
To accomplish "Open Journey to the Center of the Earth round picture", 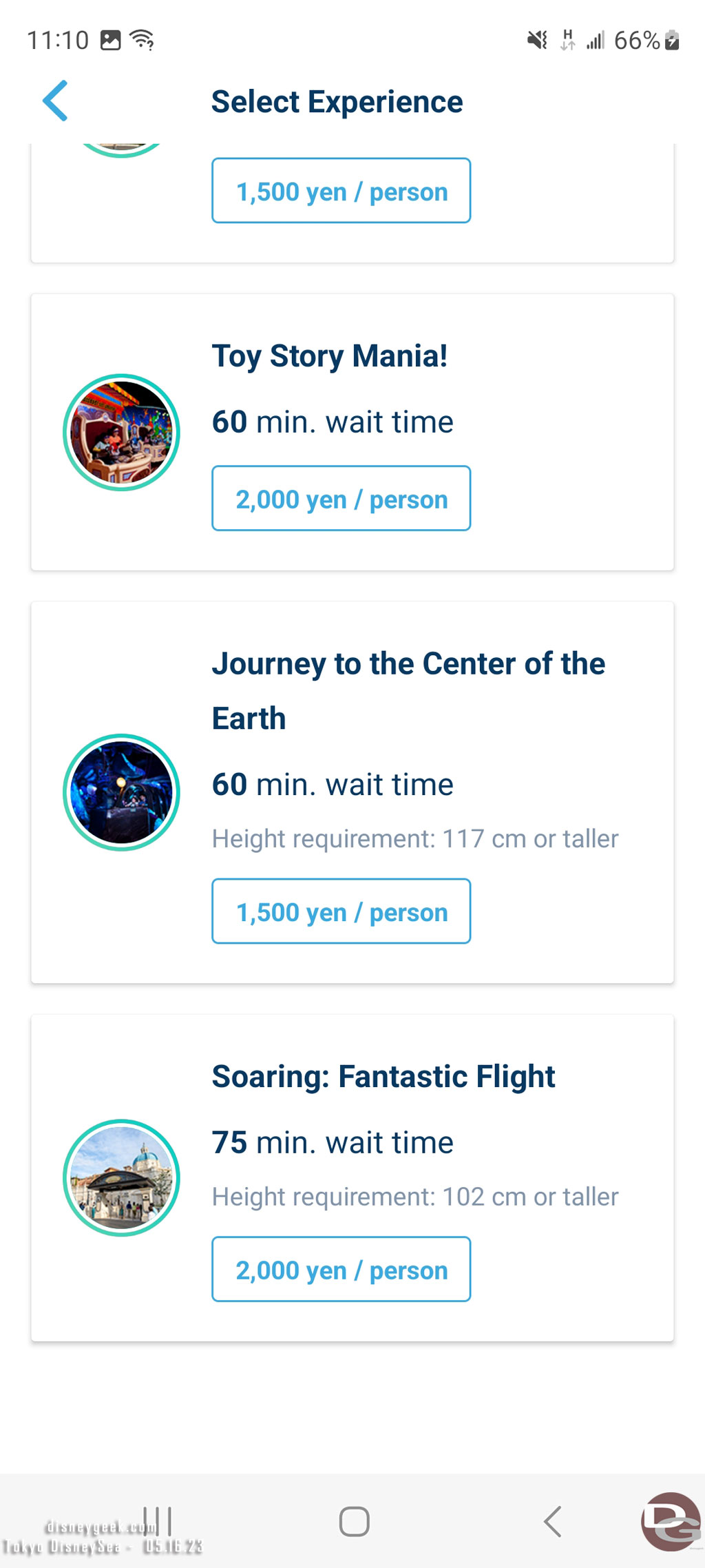I will pos(121,792).
